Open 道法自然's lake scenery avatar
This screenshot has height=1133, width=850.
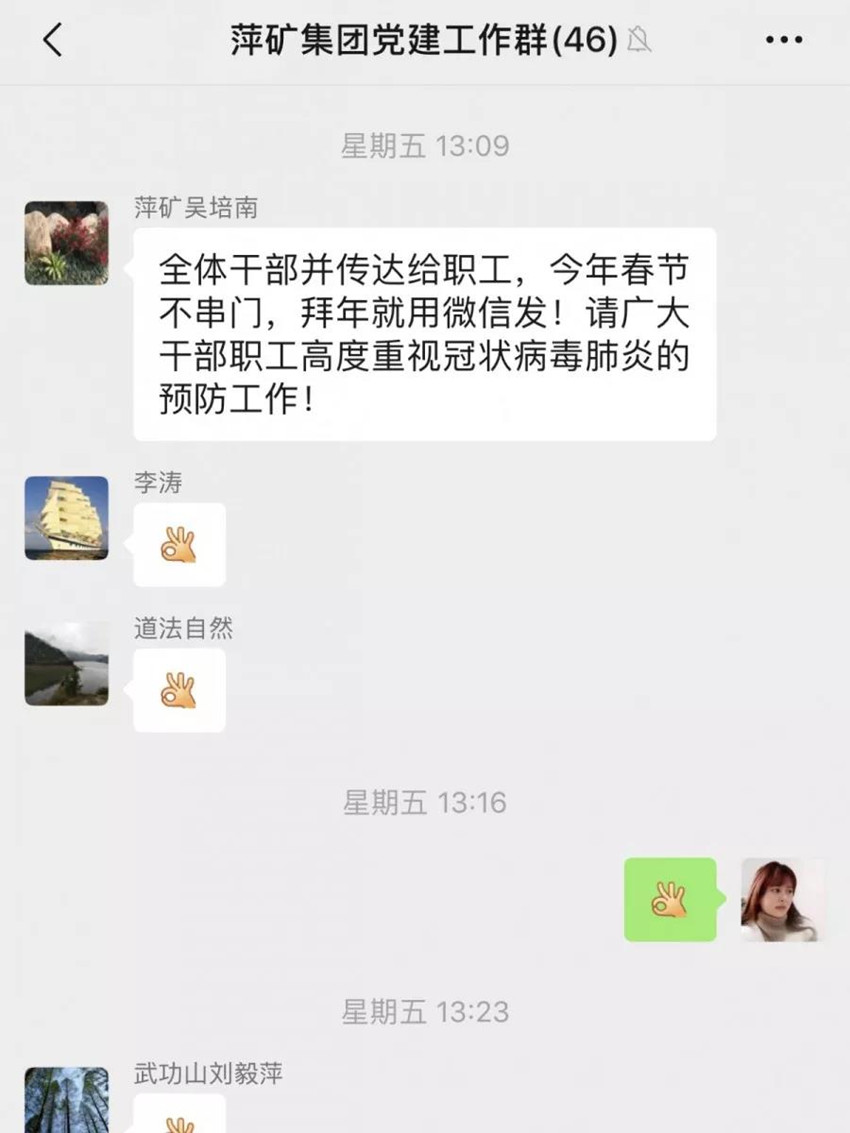click(65, 665)
